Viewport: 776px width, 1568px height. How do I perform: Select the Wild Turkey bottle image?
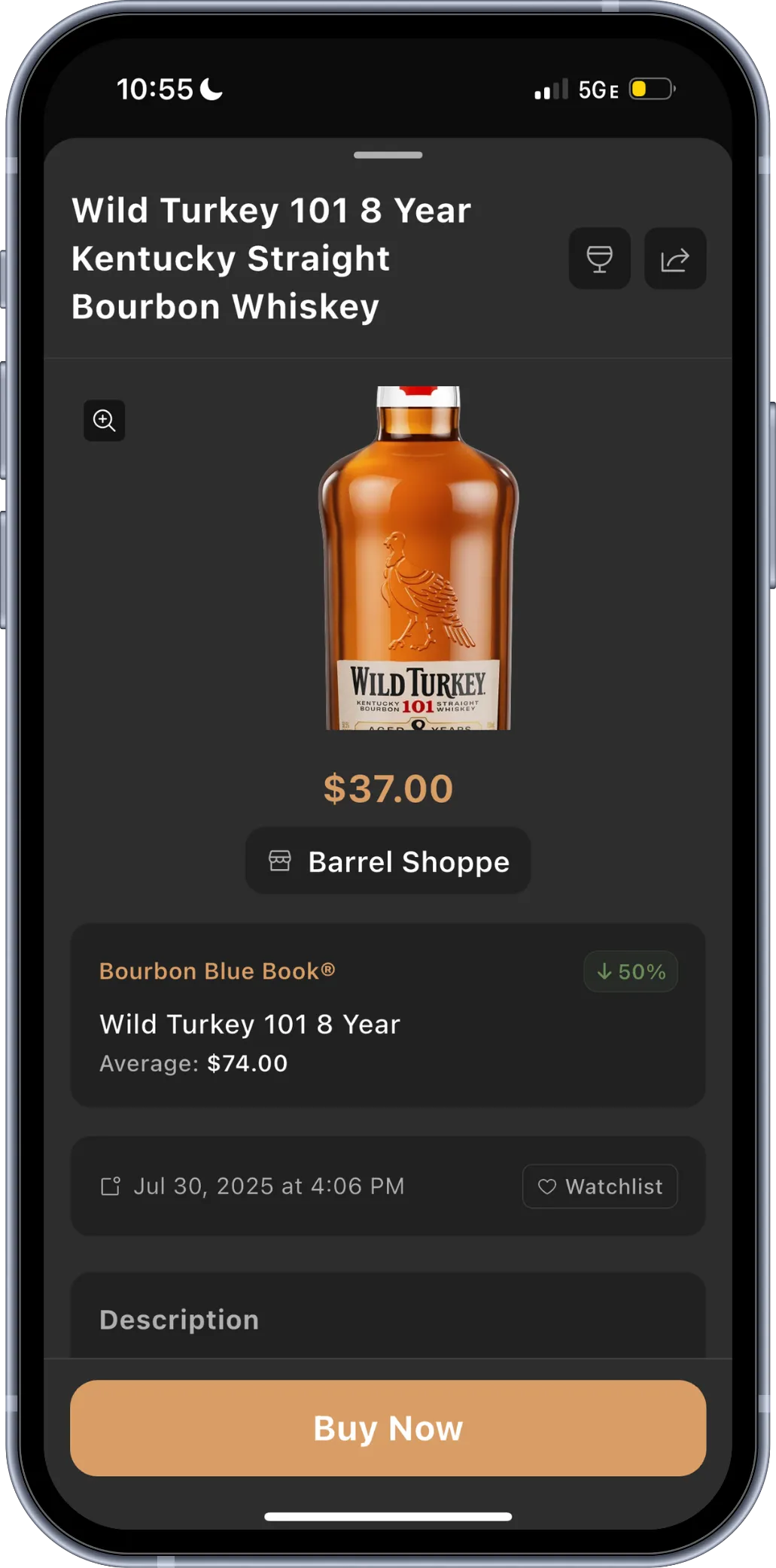418,557
